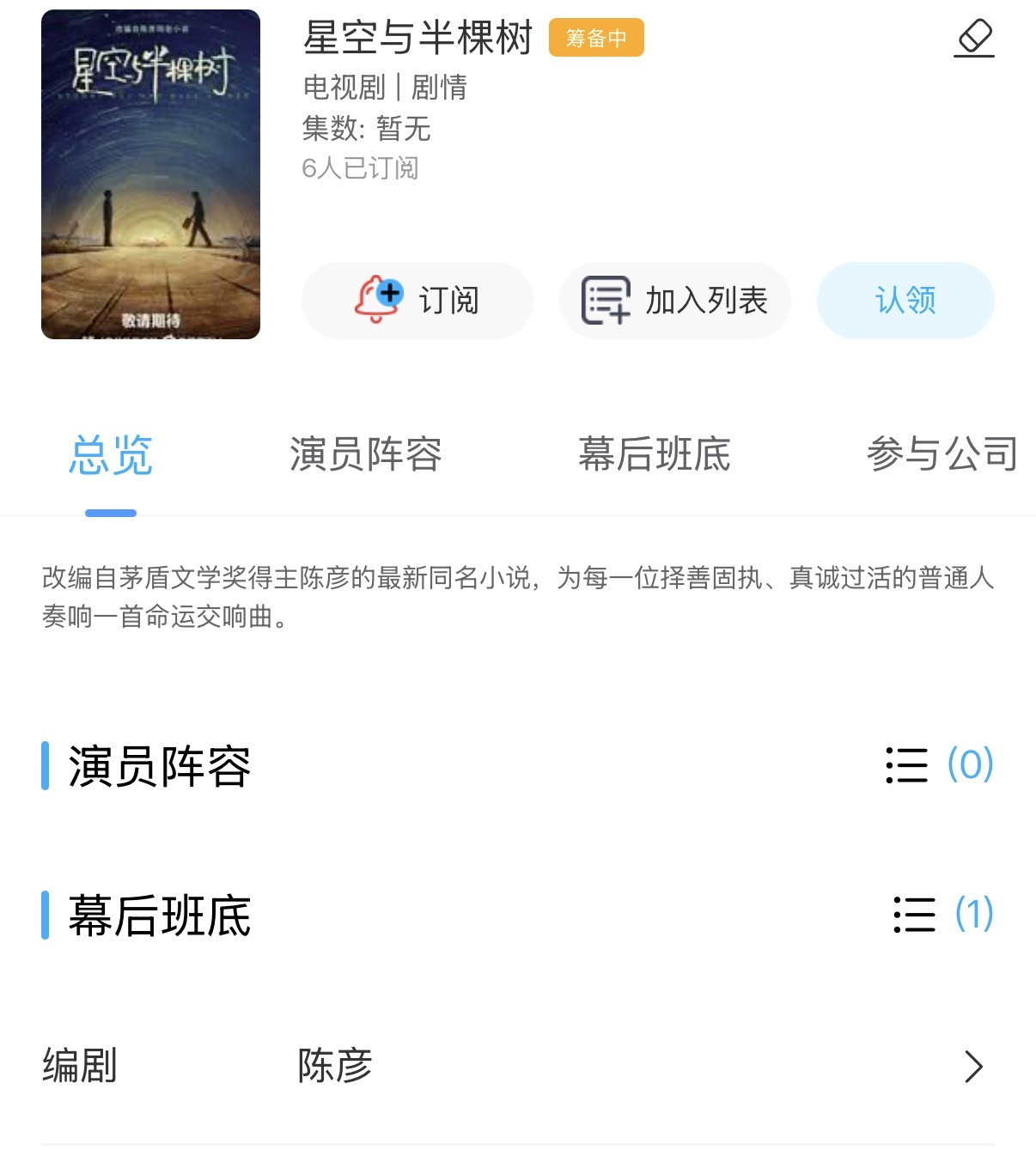Switch to the 演员阵容 tab
The width and height of the screenshot is (1036, 1150).
click(365, 454)
